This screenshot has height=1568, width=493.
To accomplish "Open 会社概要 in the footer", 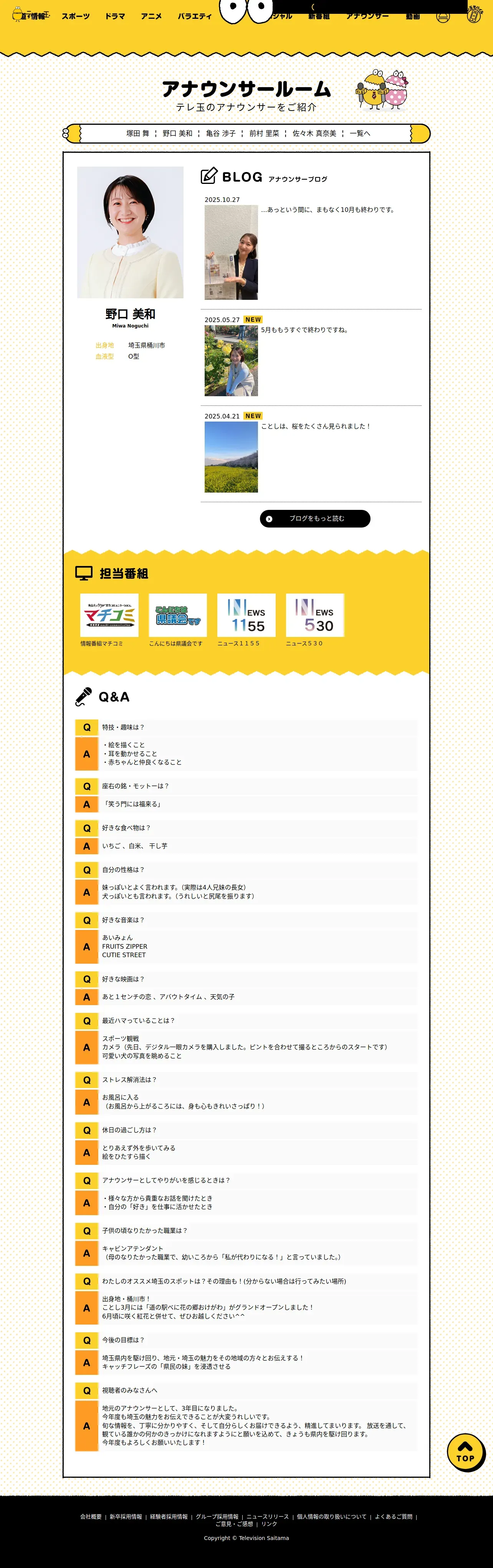I will click(x=91, y=1516).
